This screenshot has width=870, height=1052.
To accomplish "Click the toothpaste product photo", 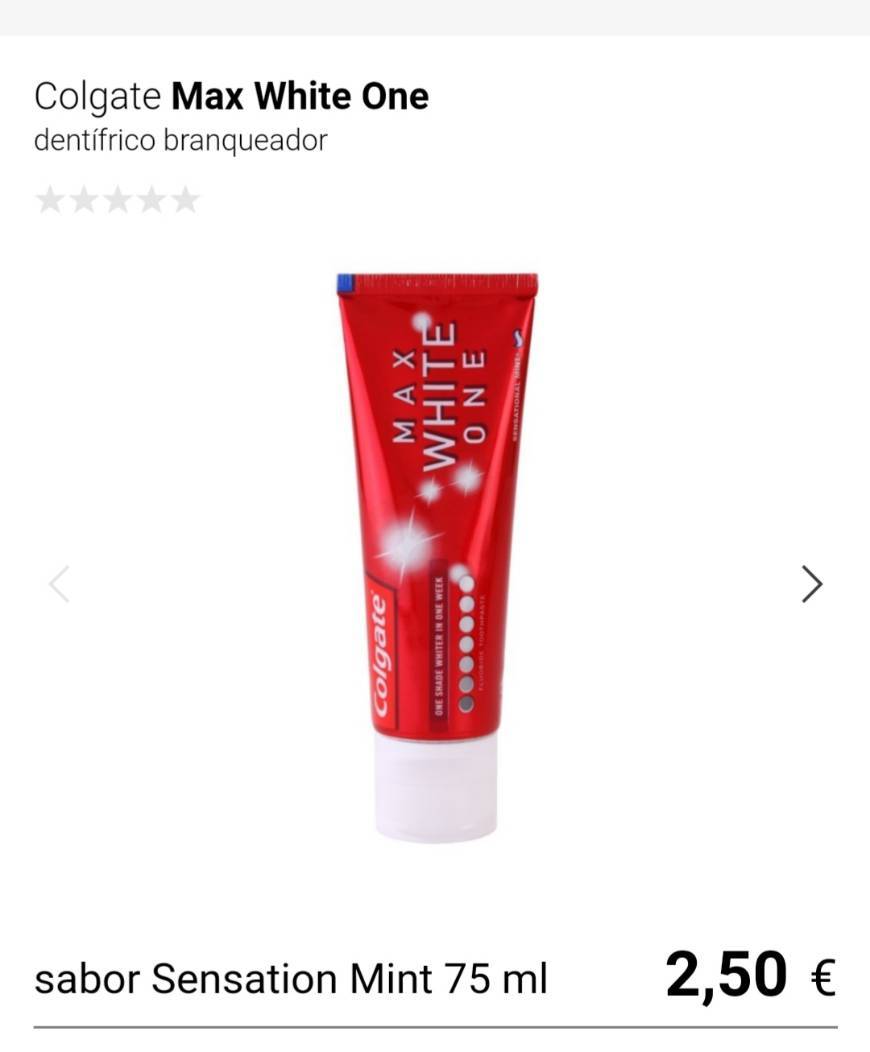I will tap(435, 550).
